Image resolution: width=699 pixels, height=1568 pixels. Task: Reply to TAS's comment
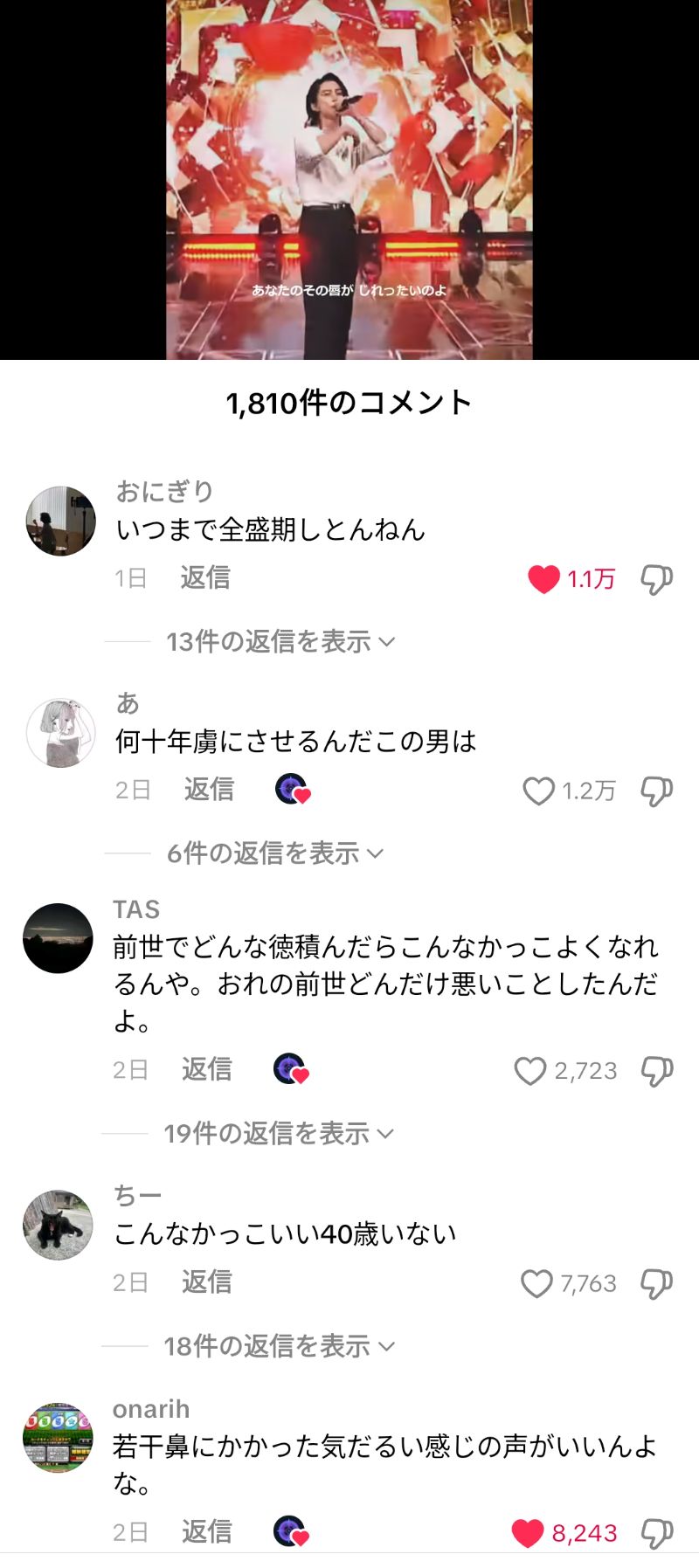pyautogui.click(x=207, y=1069)
